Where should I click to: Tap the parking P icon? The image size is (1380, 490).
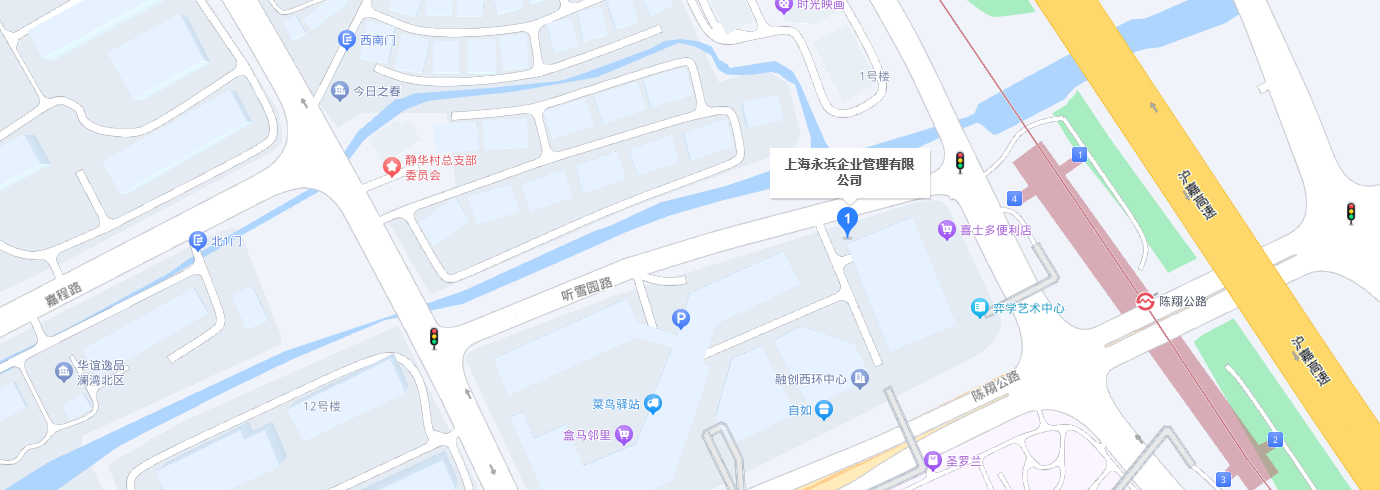680,319
